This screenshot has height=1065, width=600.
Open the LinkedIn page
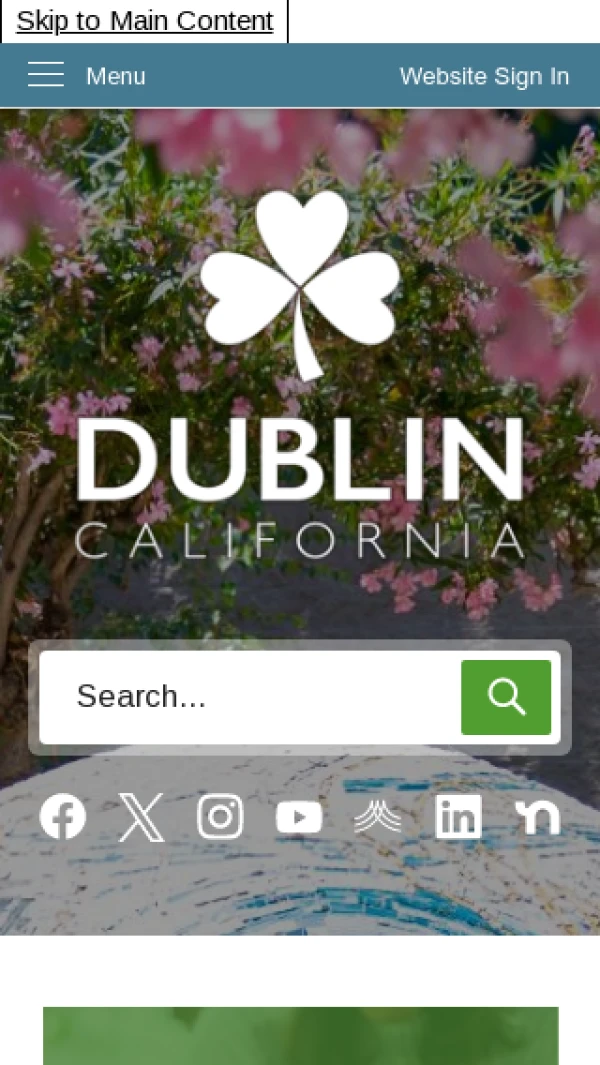pyautogui.click(x=458, y=817)
